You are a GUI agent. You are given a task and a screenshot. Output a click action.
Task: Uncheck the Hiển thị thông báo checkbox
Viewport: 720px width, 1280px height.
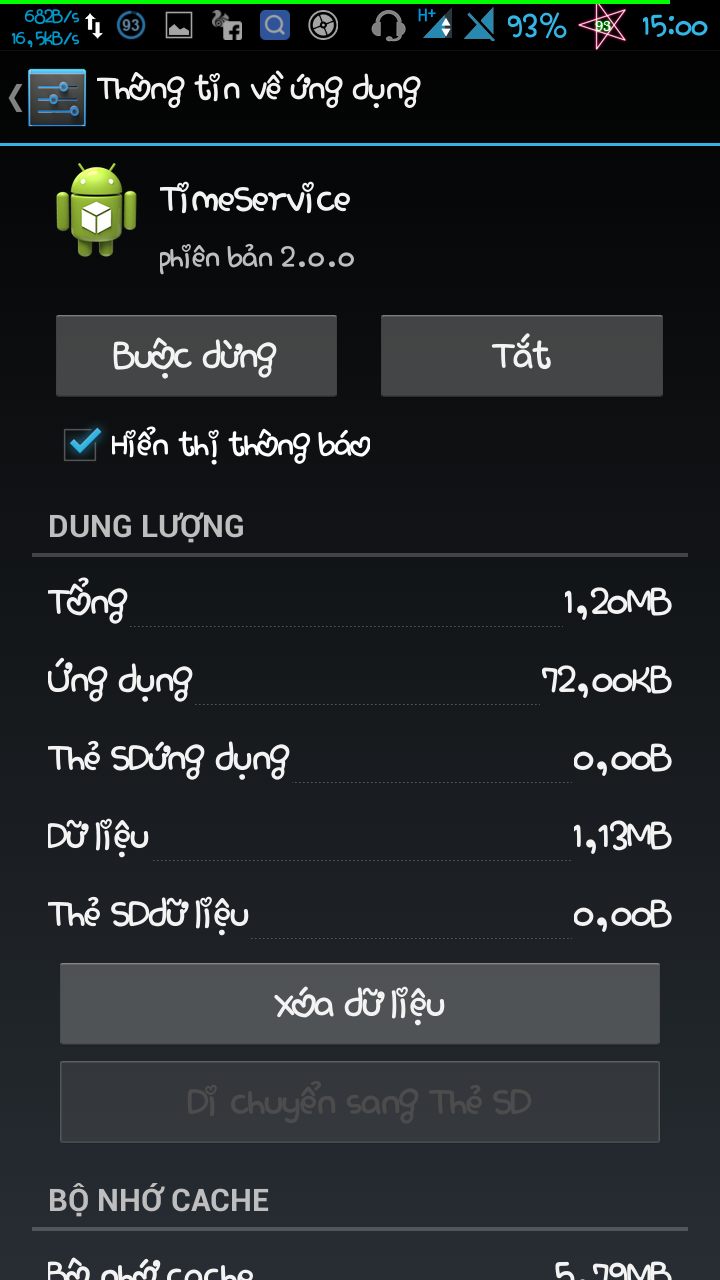(82, 444)
